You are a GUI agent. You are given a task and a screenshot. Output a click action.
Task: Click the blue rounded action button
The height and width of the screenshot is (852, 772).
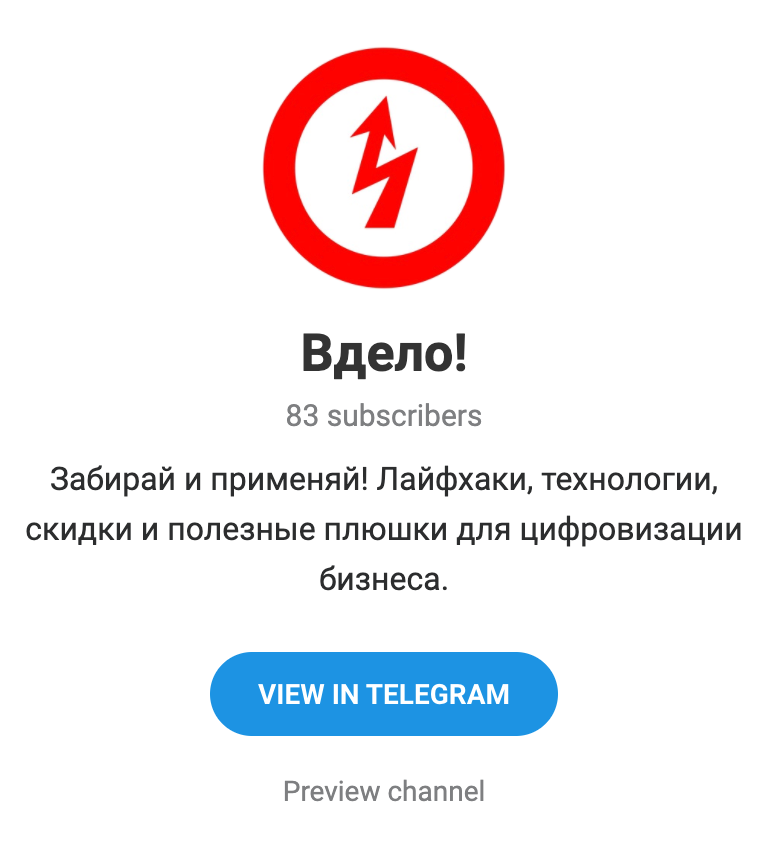[385, 694]
